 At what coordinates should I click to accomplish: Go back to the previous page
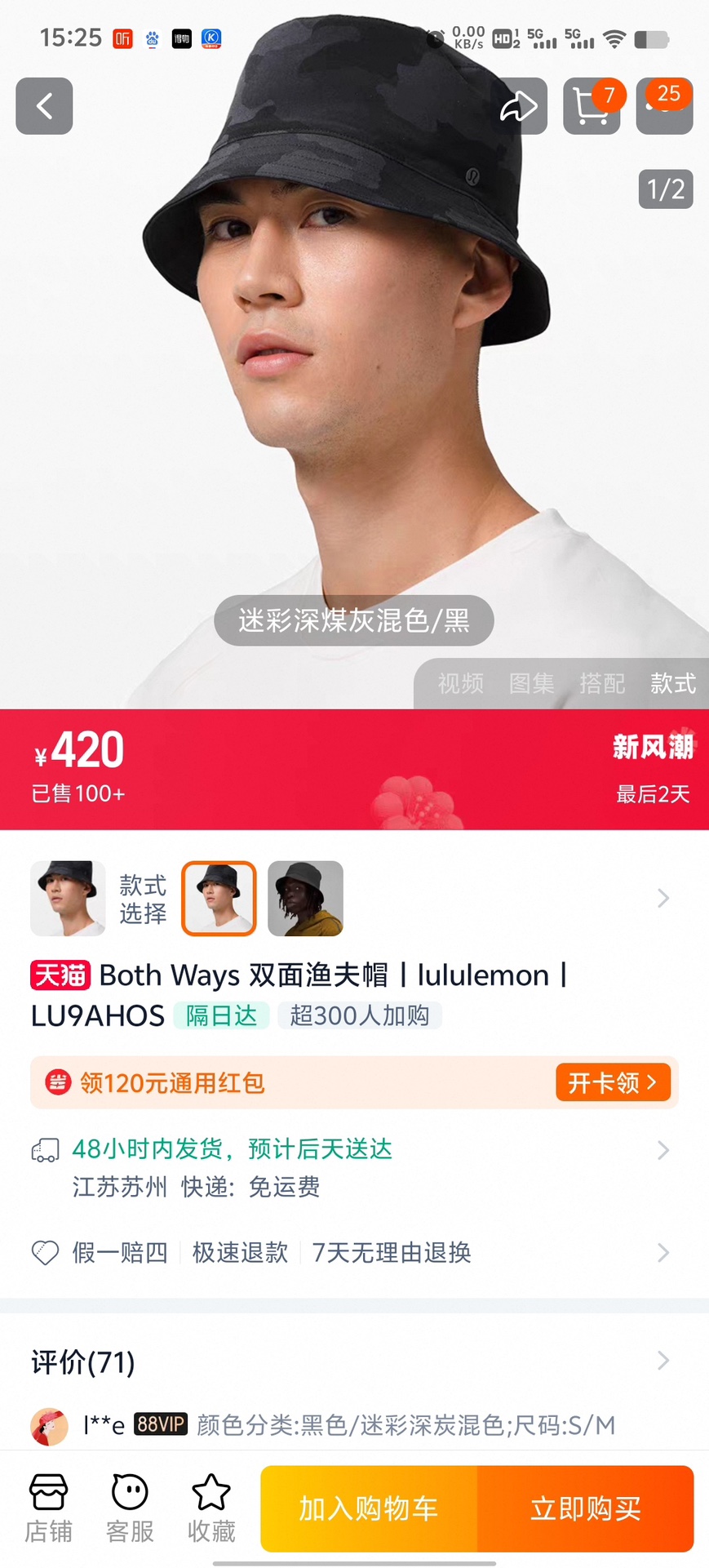click(x=44, y=106)
